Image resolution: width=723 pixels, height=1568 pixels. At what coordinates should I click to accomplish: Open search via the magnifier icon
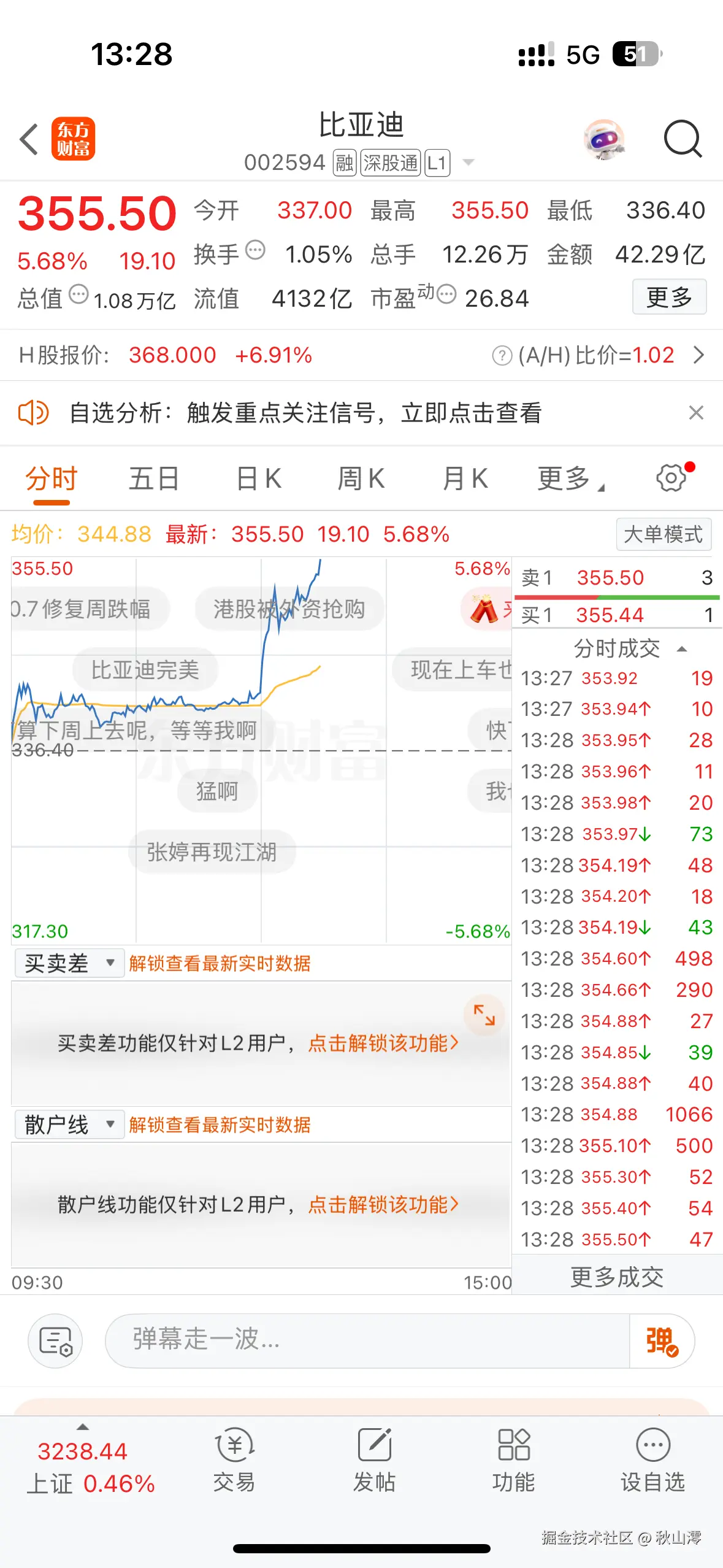coord(683,139)
